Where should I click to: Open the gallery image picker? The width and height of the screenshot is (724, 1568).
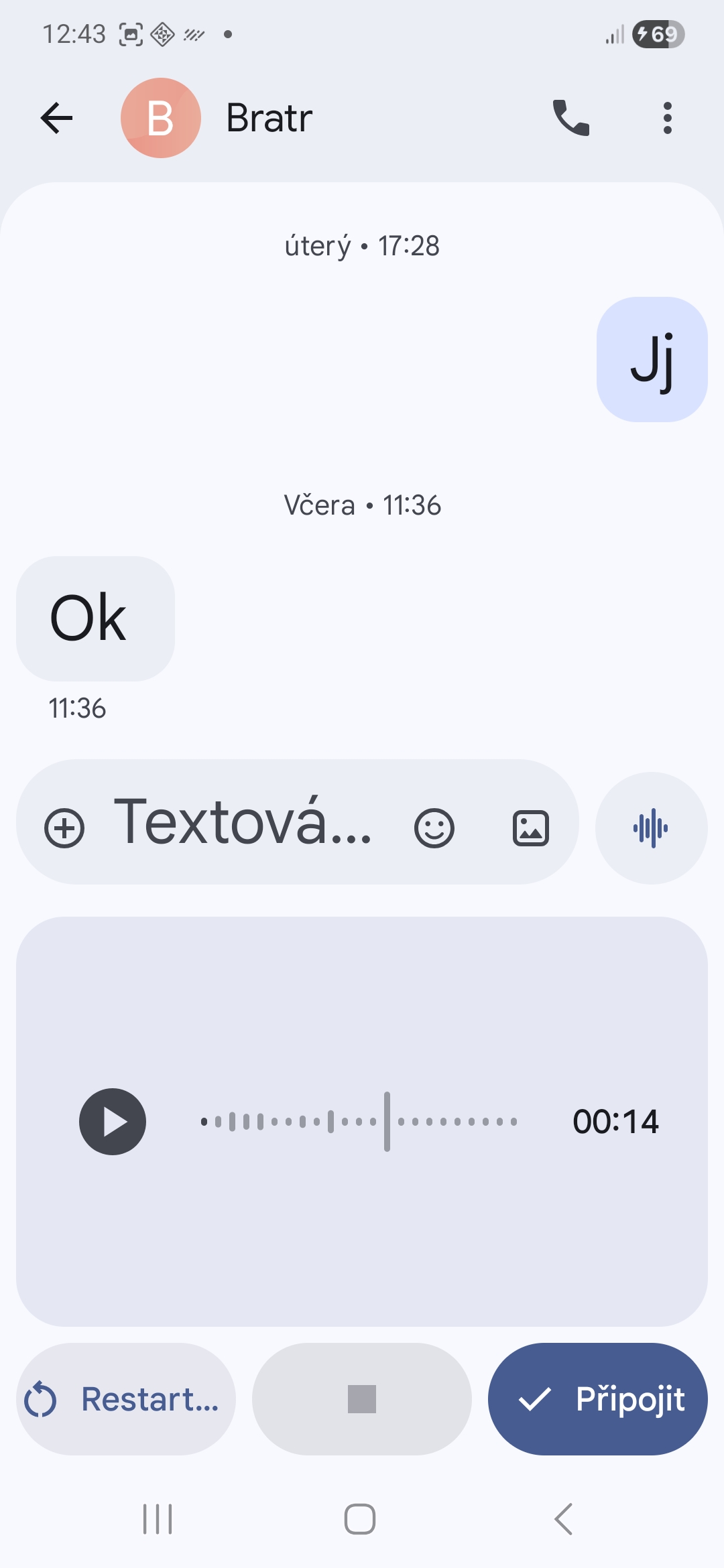pos(531,828)
